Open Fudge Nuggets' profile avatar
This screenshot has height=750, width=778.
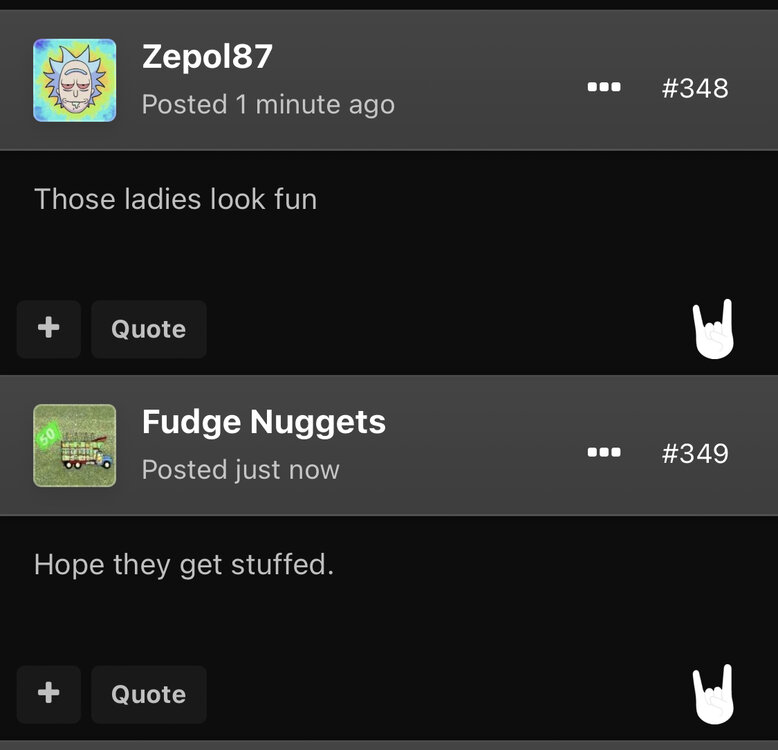(74, 445)
